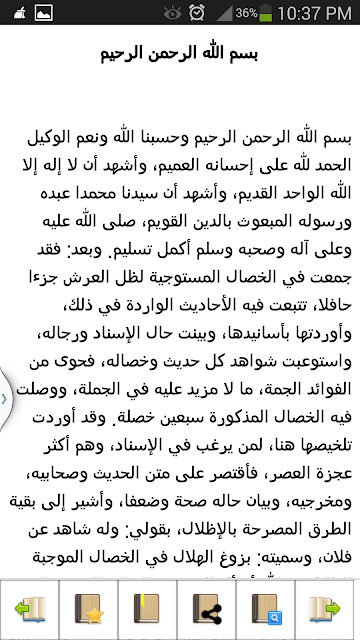Search inside the book
The image size is (360, 640).
(x=265, y=609)
